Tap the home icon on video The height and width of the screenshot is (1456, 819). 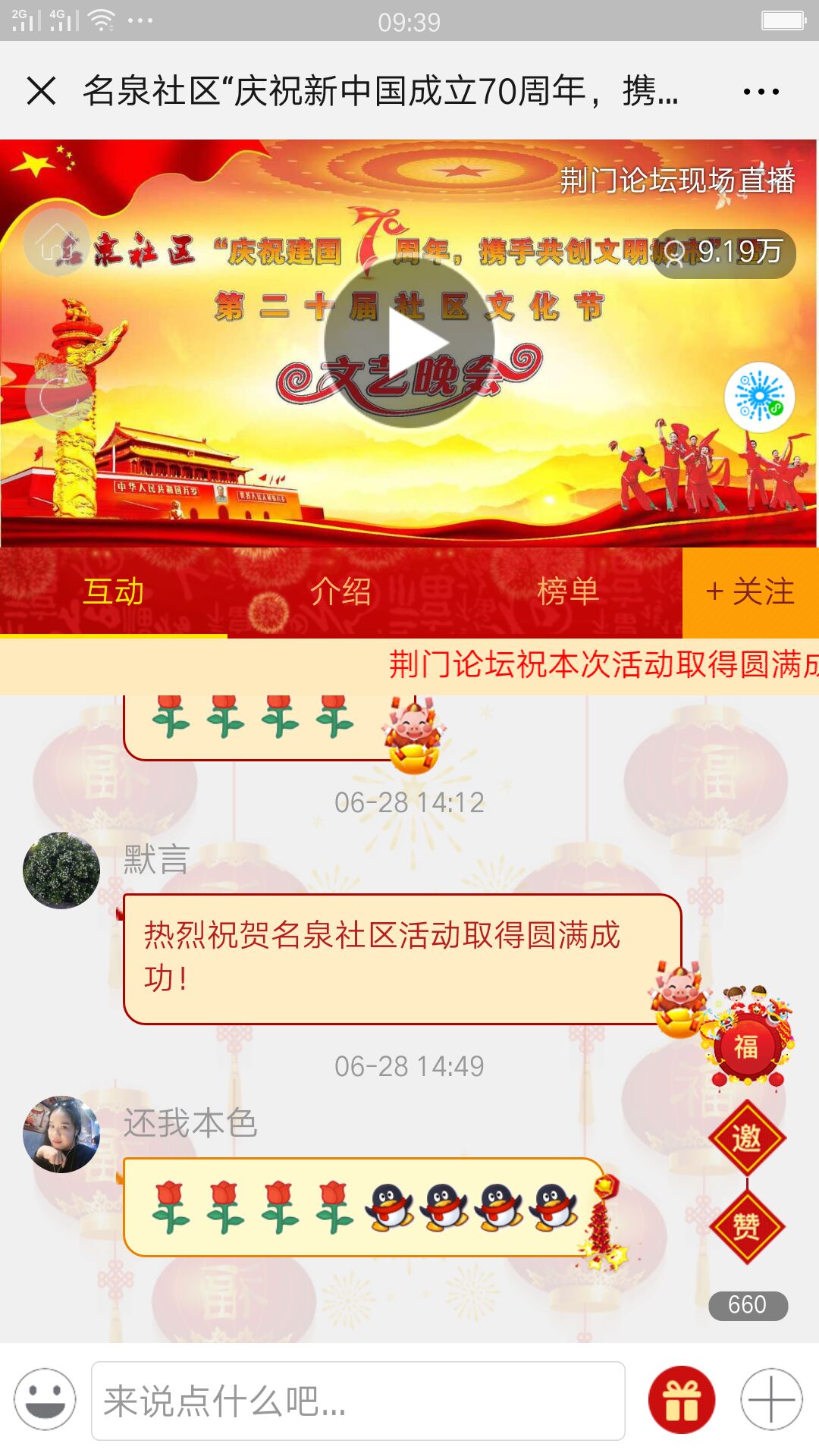point(55,243)
